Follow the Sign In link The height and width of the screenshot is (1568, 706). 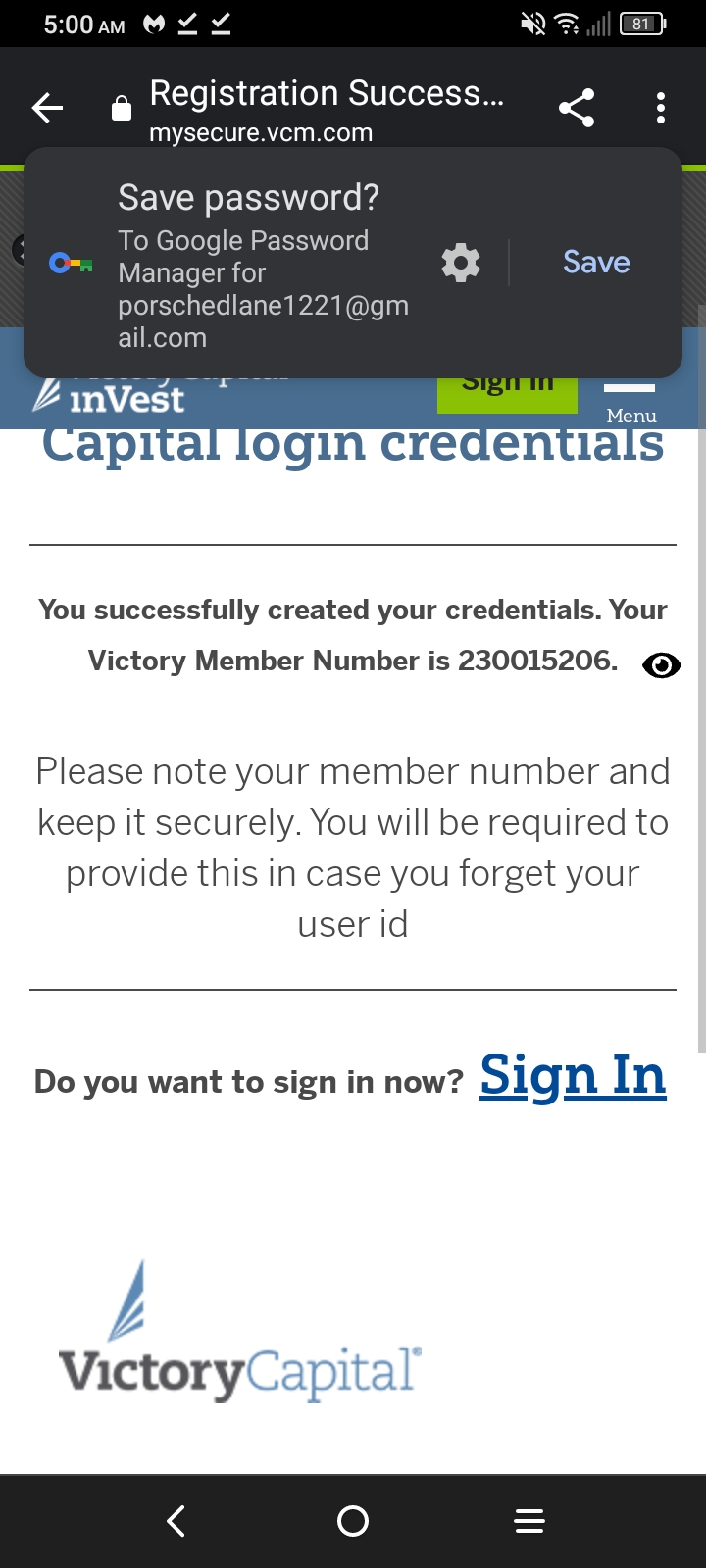(573, 1075)
